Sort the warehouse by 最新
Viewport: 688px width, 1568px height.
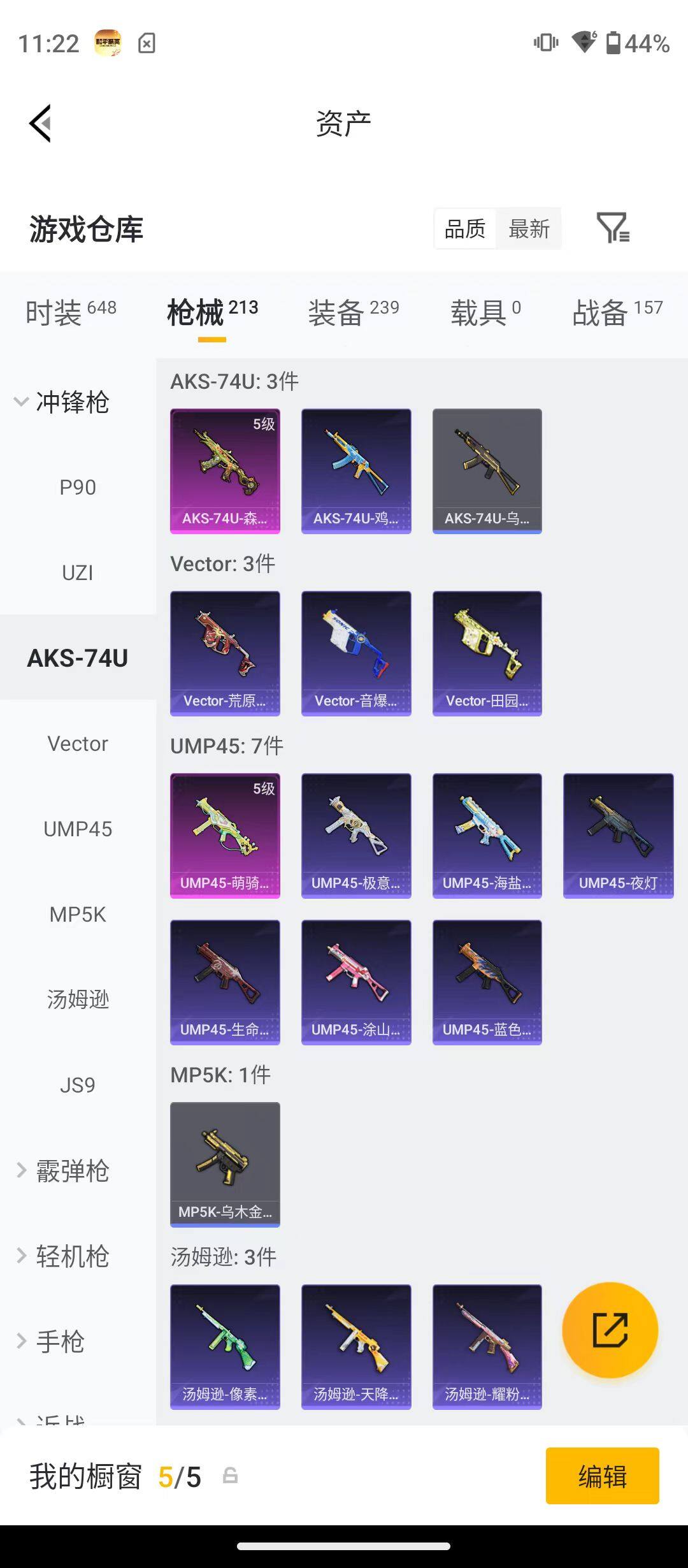[529, 228]
